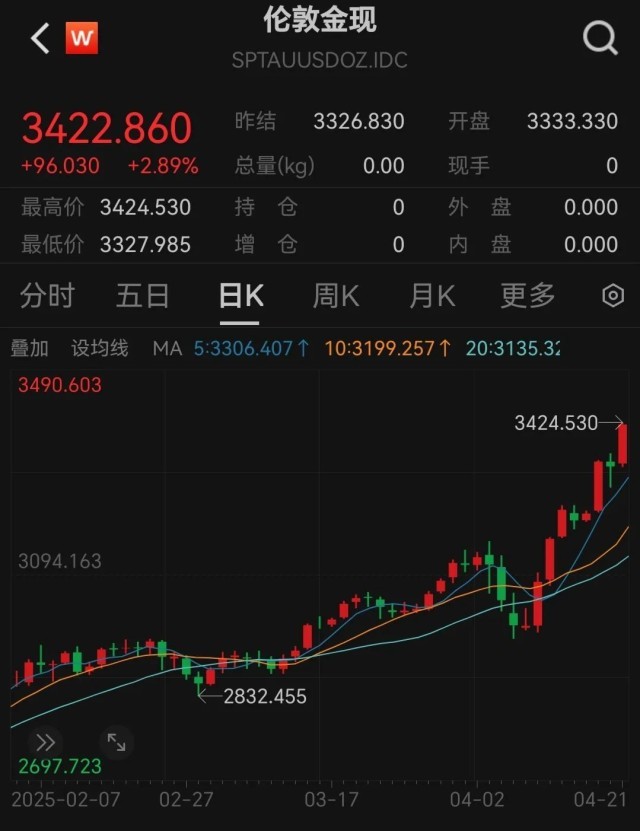Expand the chart to fullscreen
Viewport: 640px width, 831px height.
tap(116, 742)
